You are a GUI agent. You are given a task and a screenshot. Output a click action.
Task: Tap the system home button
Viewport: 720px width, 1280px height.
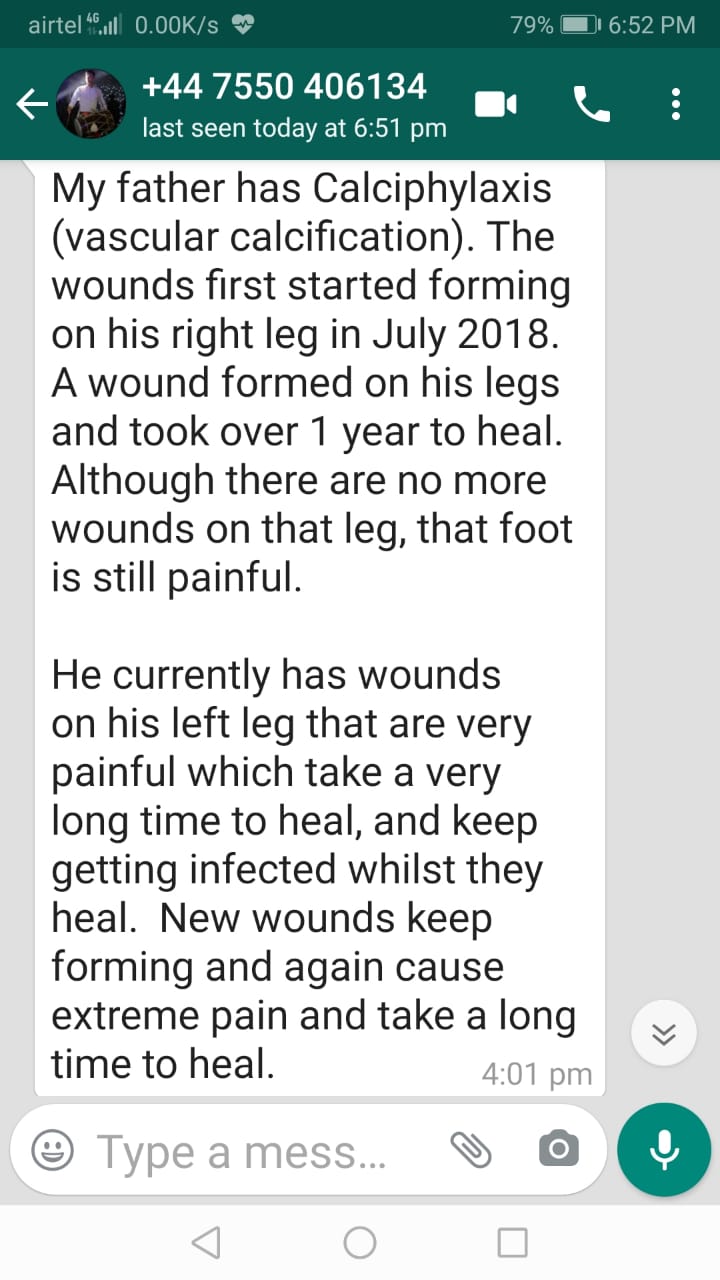click(360, 1243)
